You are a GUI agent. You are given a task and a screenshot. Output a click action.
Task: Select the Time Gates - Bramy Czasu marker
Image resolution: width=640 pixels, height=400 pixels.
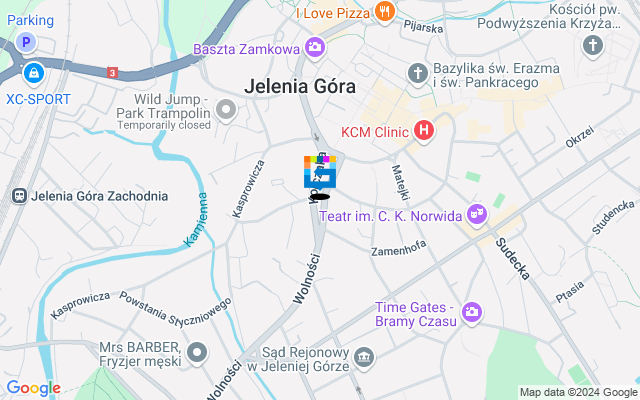472,313
